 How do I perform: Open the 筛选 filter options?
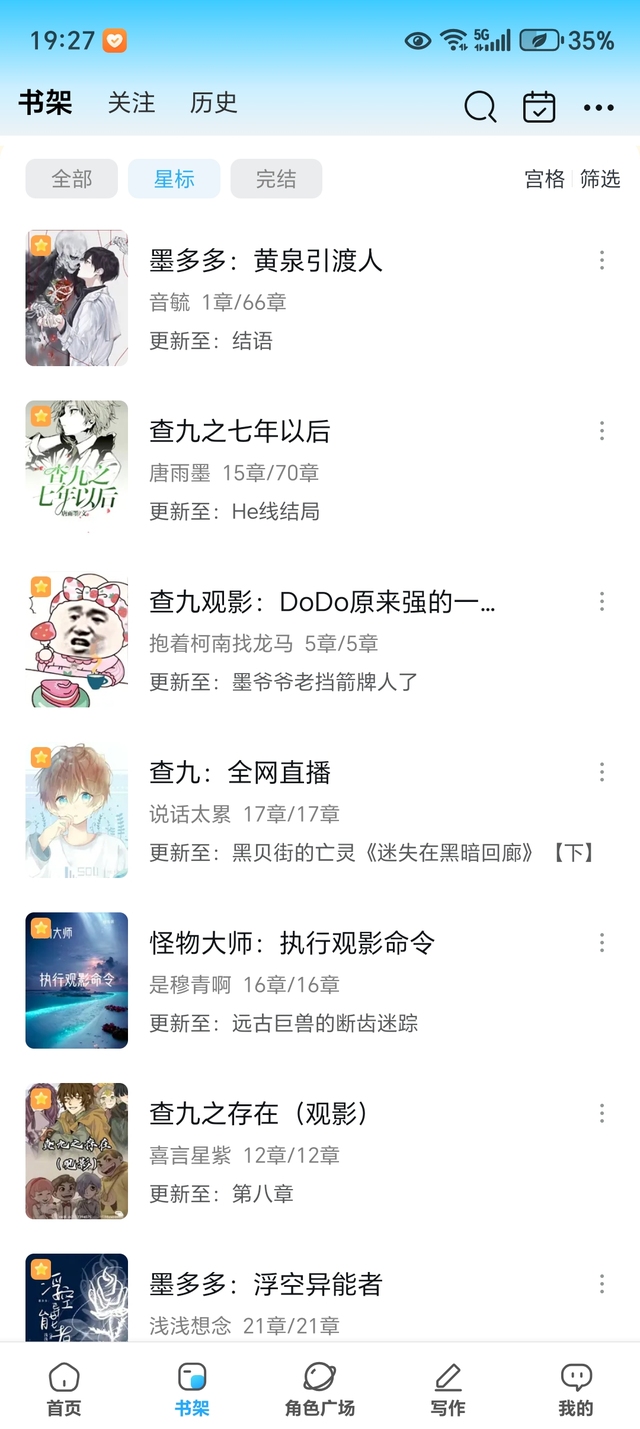[600, 179]
